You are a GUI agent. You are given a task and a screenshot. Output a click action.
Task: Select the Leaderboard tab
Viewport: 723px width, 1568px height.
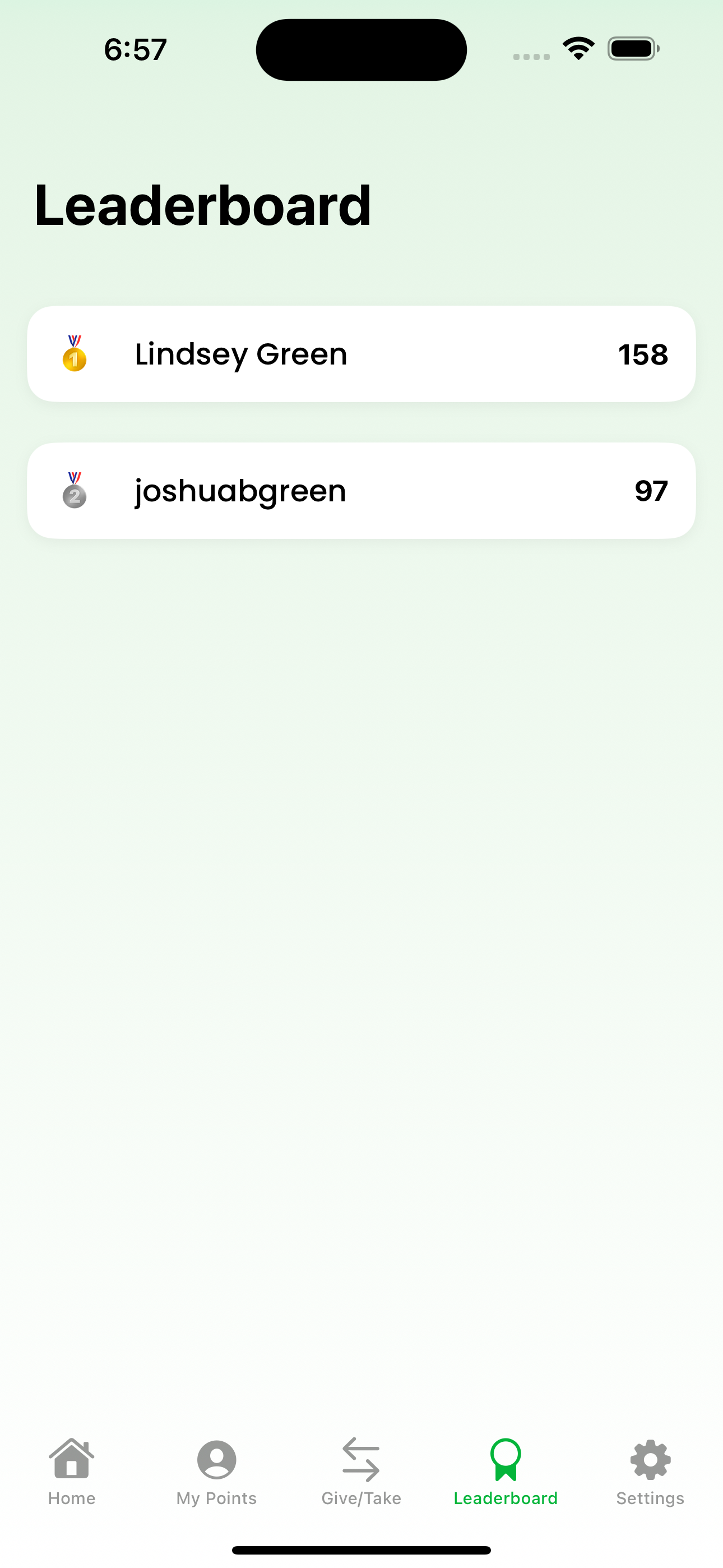pos(505,1470)
